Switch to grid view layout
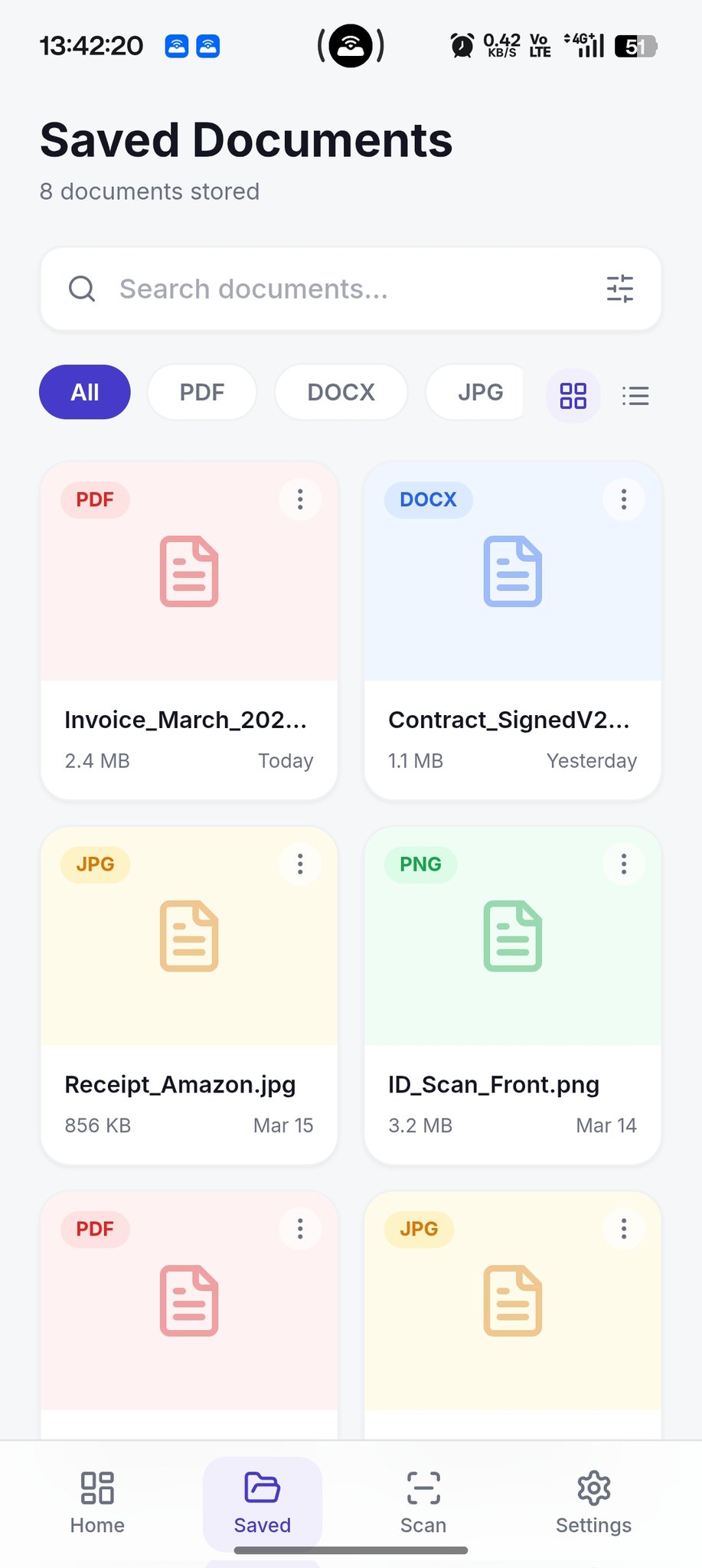The image size is (702, 1568). pyautogui.click(x=573, y=396)
